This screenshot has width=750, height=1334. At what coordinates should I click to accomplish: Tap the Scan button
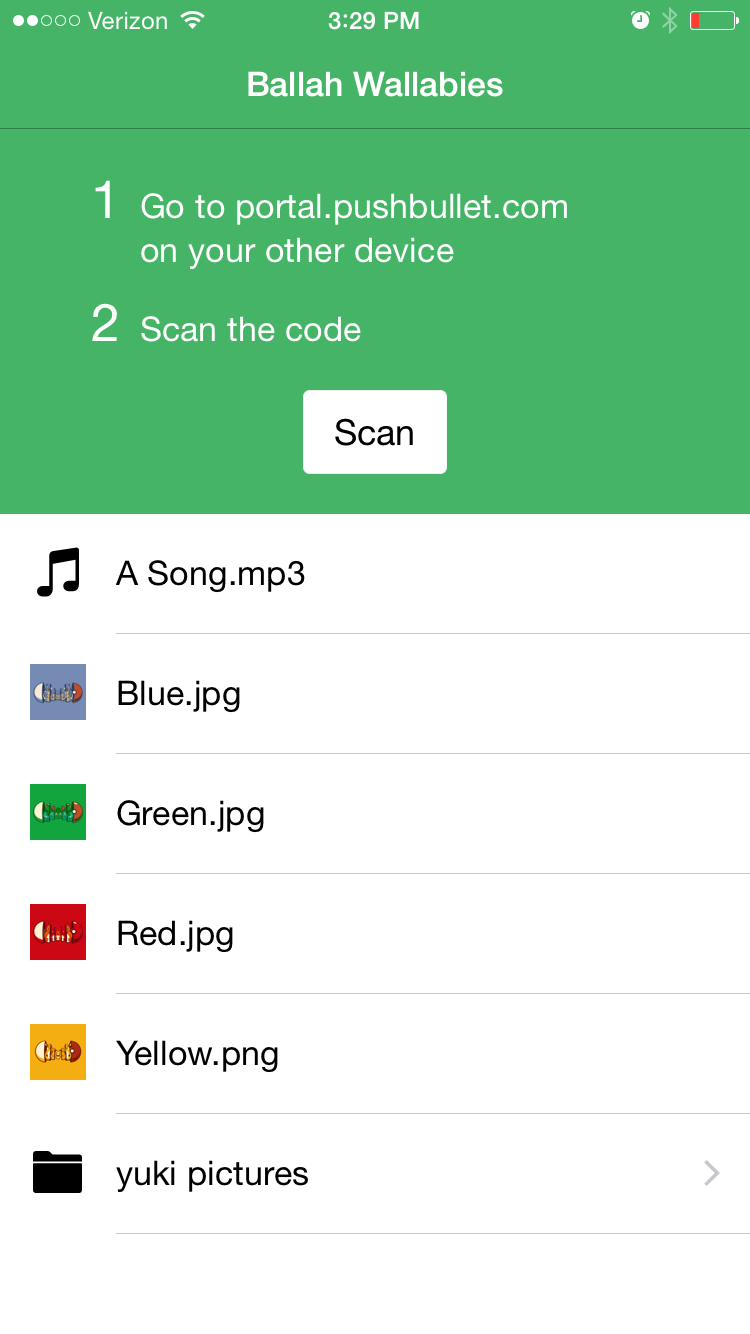pyautogui.click(x=375, y=432)
